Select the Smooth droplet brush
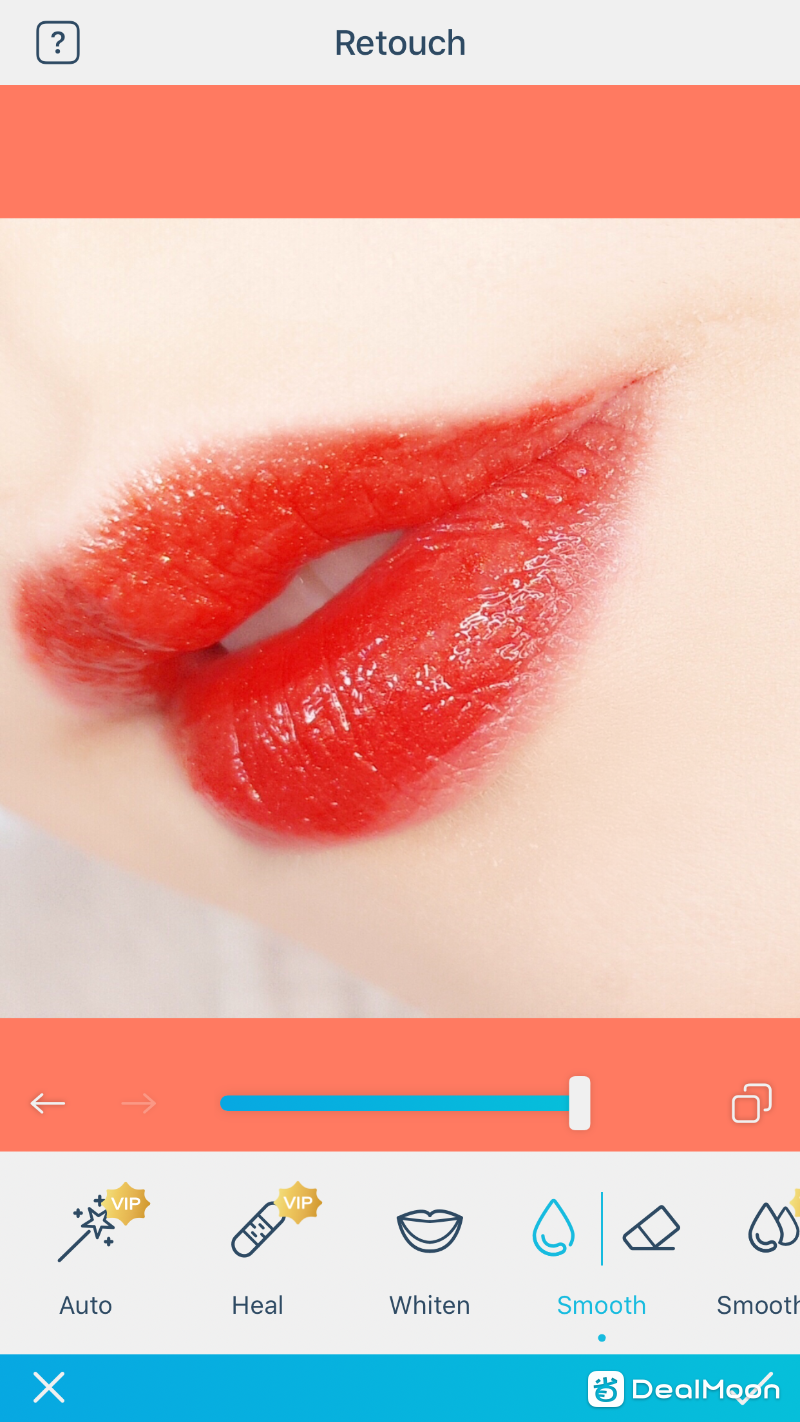800x1422 pixels. [553, 1228]
